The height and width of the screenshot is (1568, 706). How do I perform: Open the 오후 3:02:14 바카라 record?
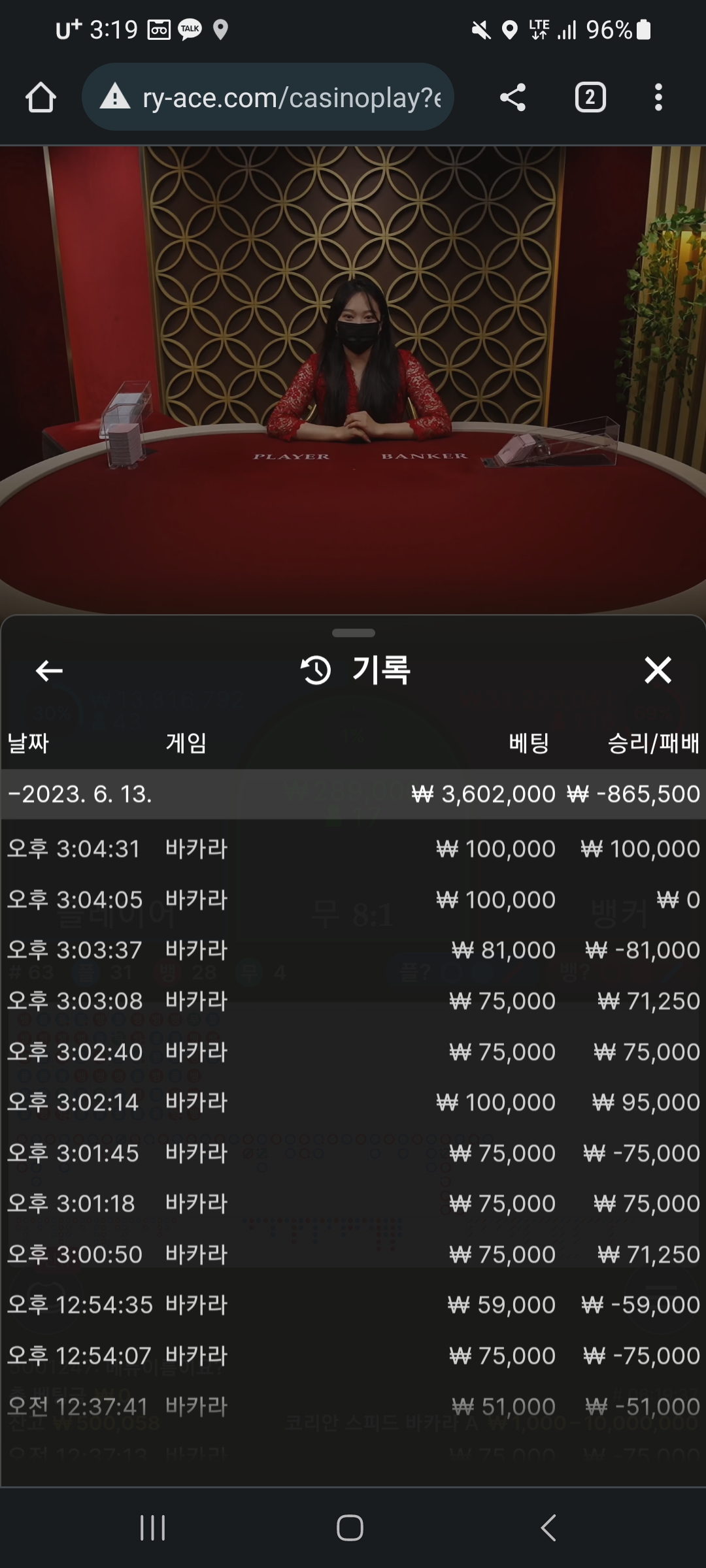pos(353,1102)
